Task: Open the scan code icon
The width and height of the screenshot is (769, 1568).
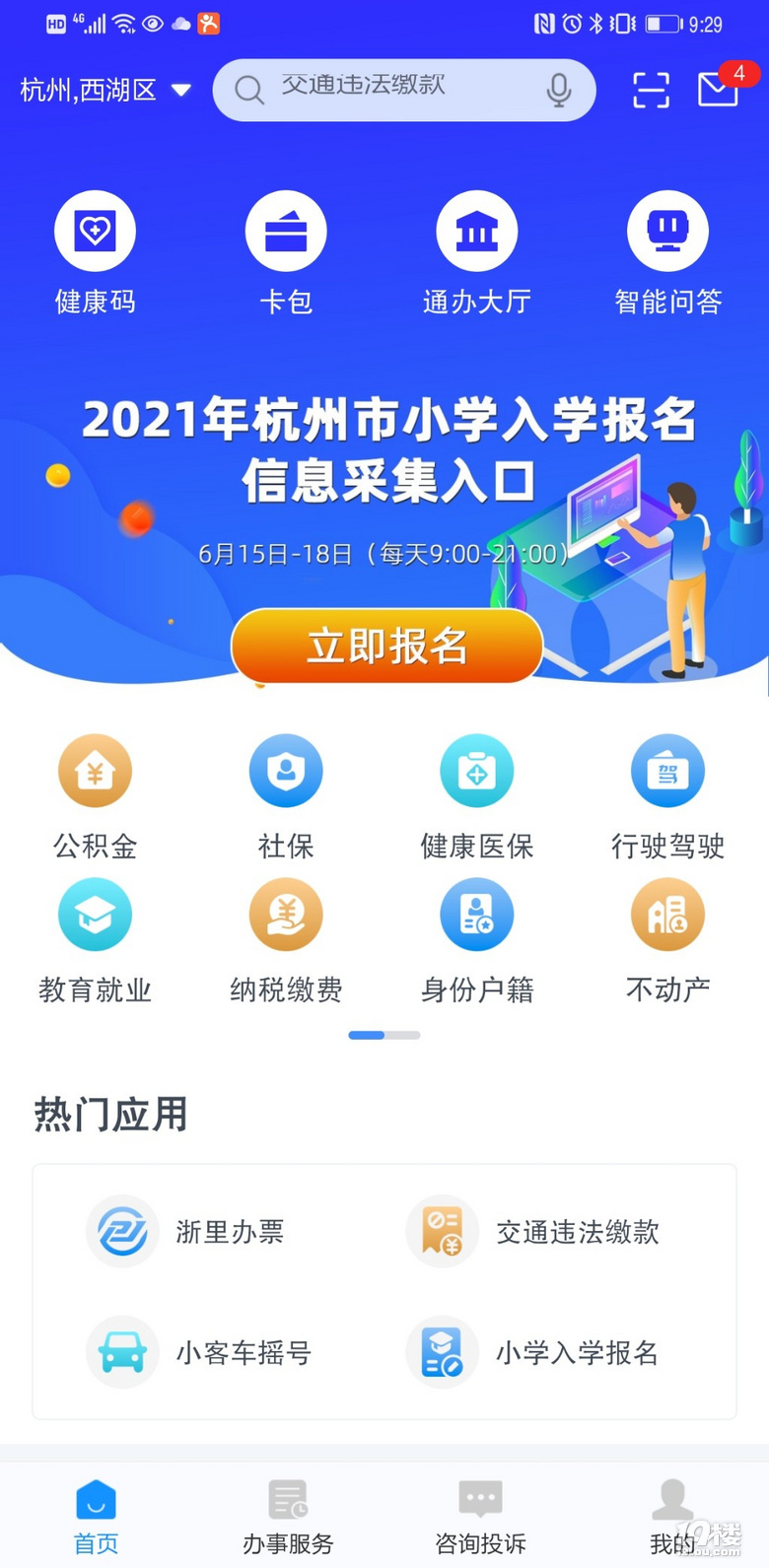Action: tap(651, 90)
